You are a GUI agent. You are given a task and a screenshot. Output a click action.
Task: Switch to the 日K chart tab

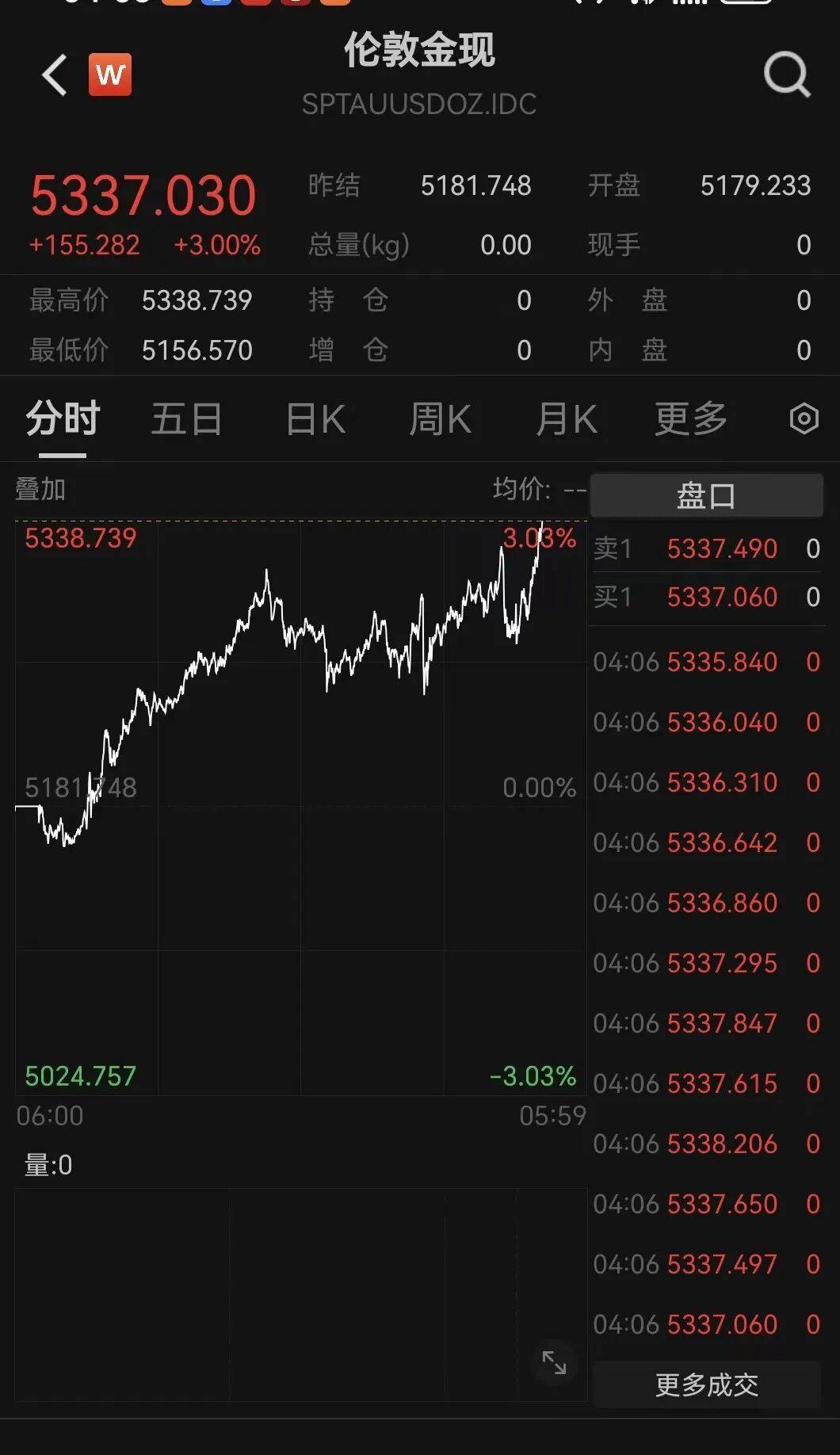315,418
